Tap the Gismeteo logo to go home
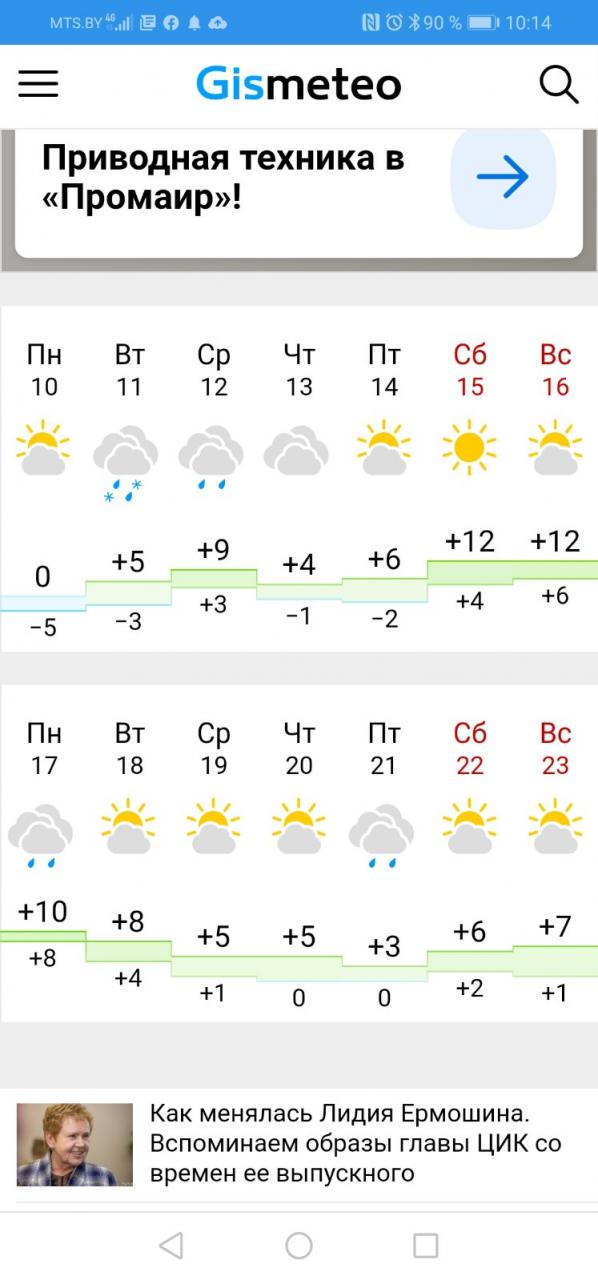 click(298, 84)
